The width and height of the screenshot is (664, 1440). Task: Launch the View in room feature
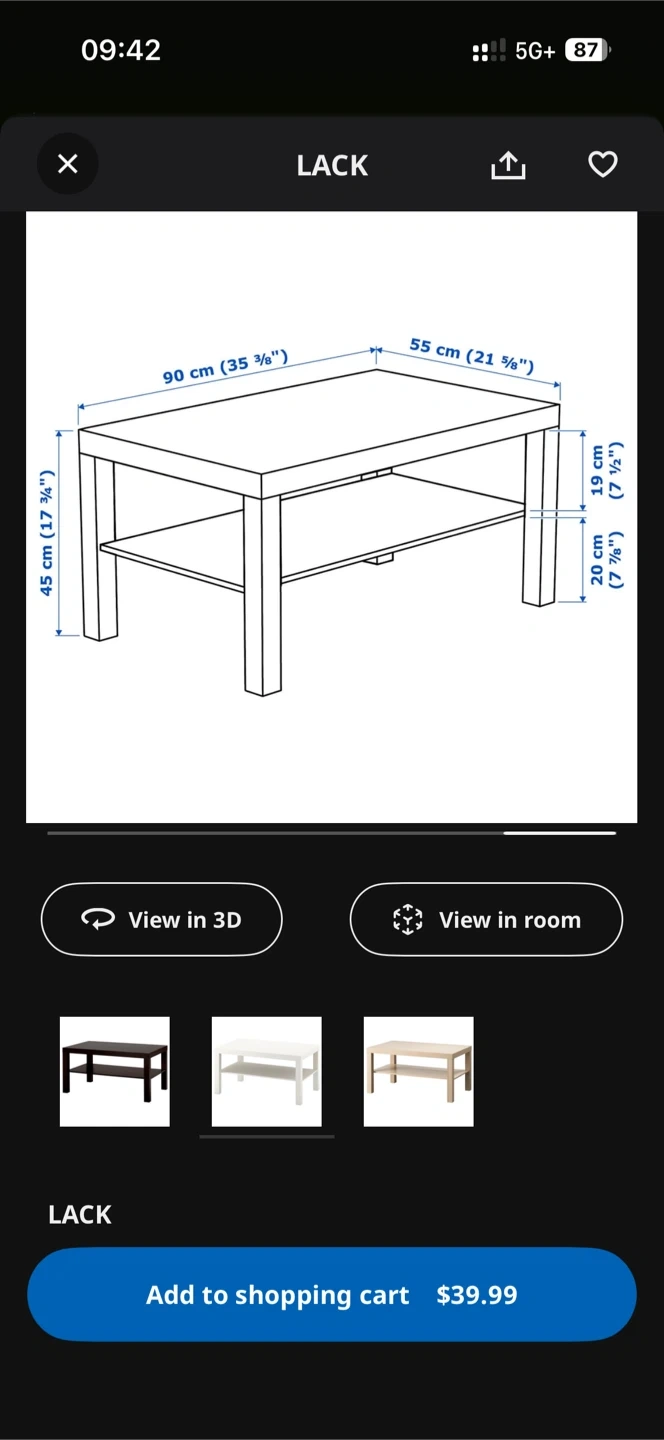(486, 919)
